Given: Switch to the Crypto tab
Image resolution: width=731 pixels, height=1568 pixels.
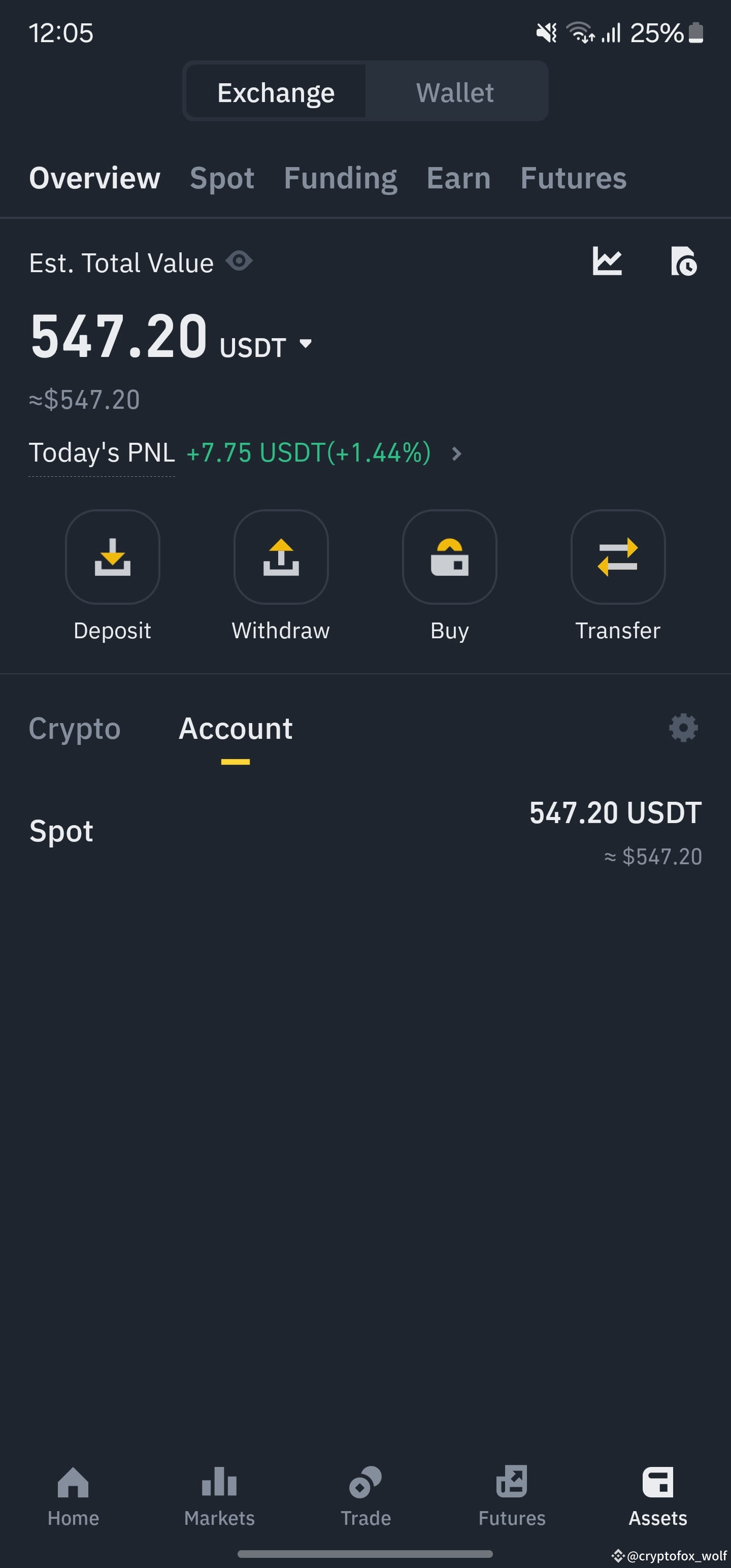Looking at the screenshot, I should (x=75, y=728).
